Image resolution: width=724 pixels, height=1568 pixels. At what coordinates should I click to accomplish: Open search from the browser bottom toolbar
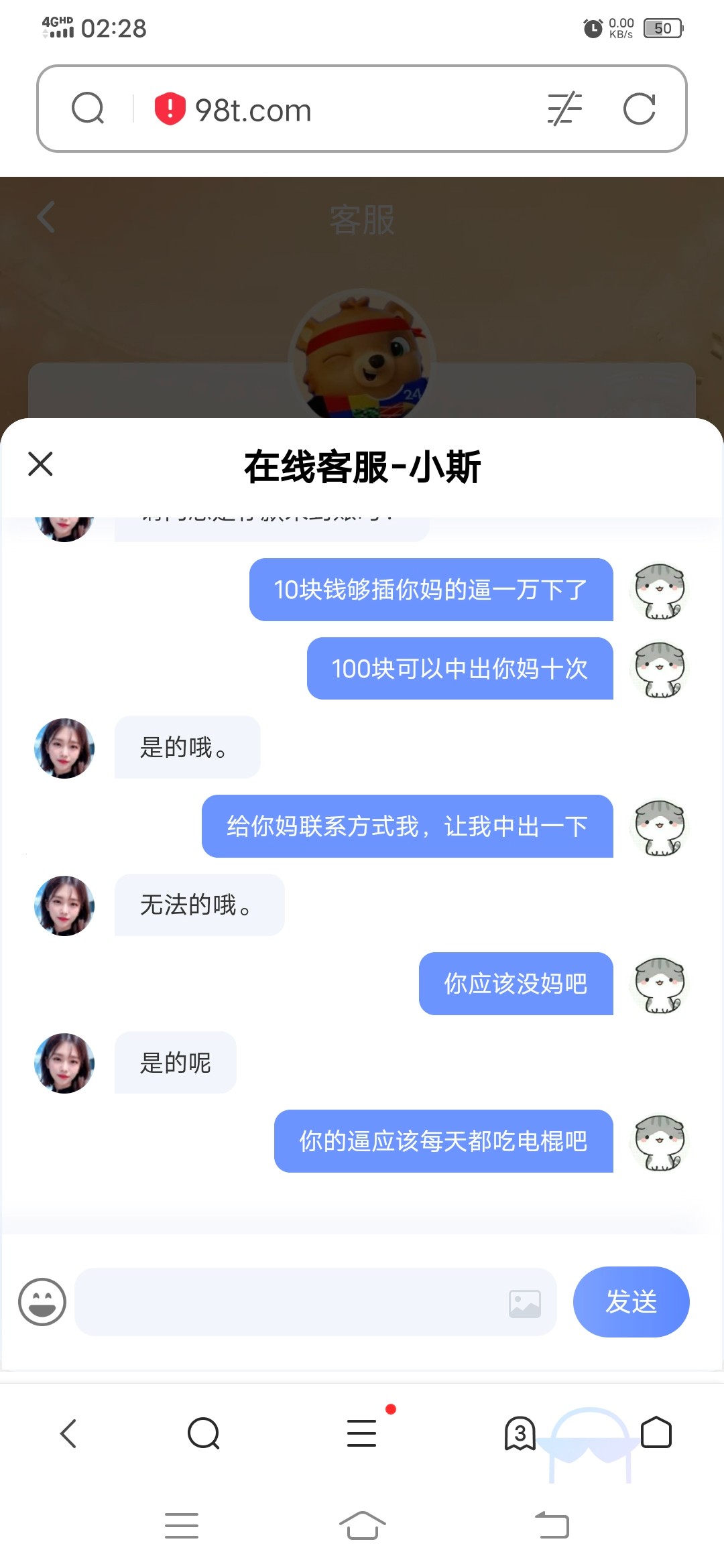(204, 1433)
